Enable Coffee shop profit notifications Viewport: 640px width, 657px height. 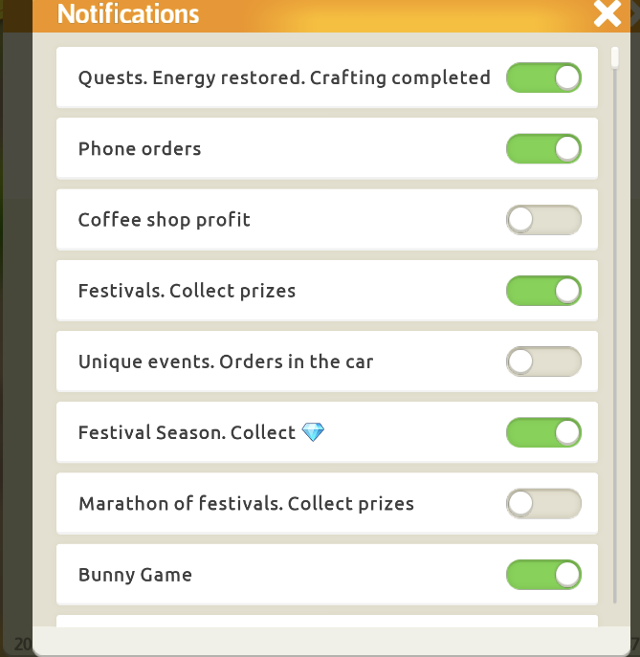click(x=543, y=220)
